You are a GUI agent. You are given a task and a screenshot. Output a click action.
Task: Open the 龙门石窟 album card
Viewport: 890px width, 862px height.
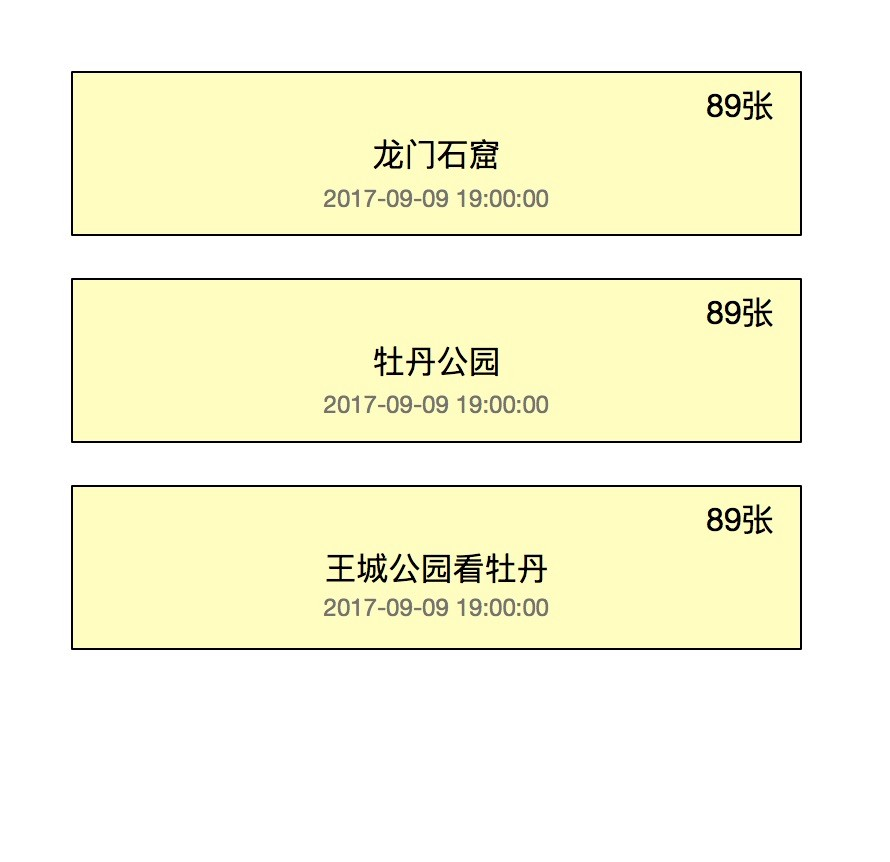click(436, 154)
